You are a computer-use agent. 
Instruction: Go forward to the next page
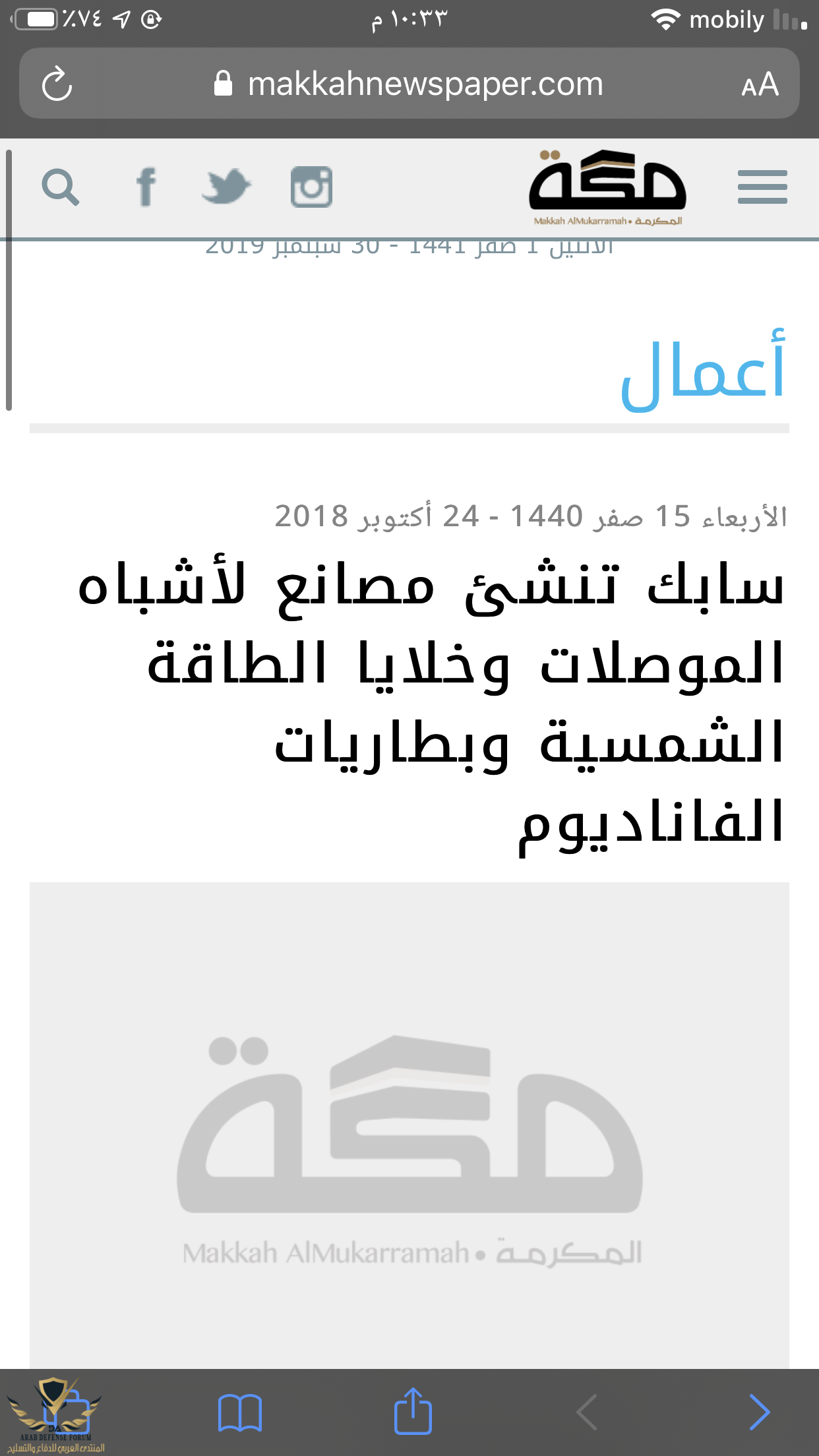pos(759,1412)
